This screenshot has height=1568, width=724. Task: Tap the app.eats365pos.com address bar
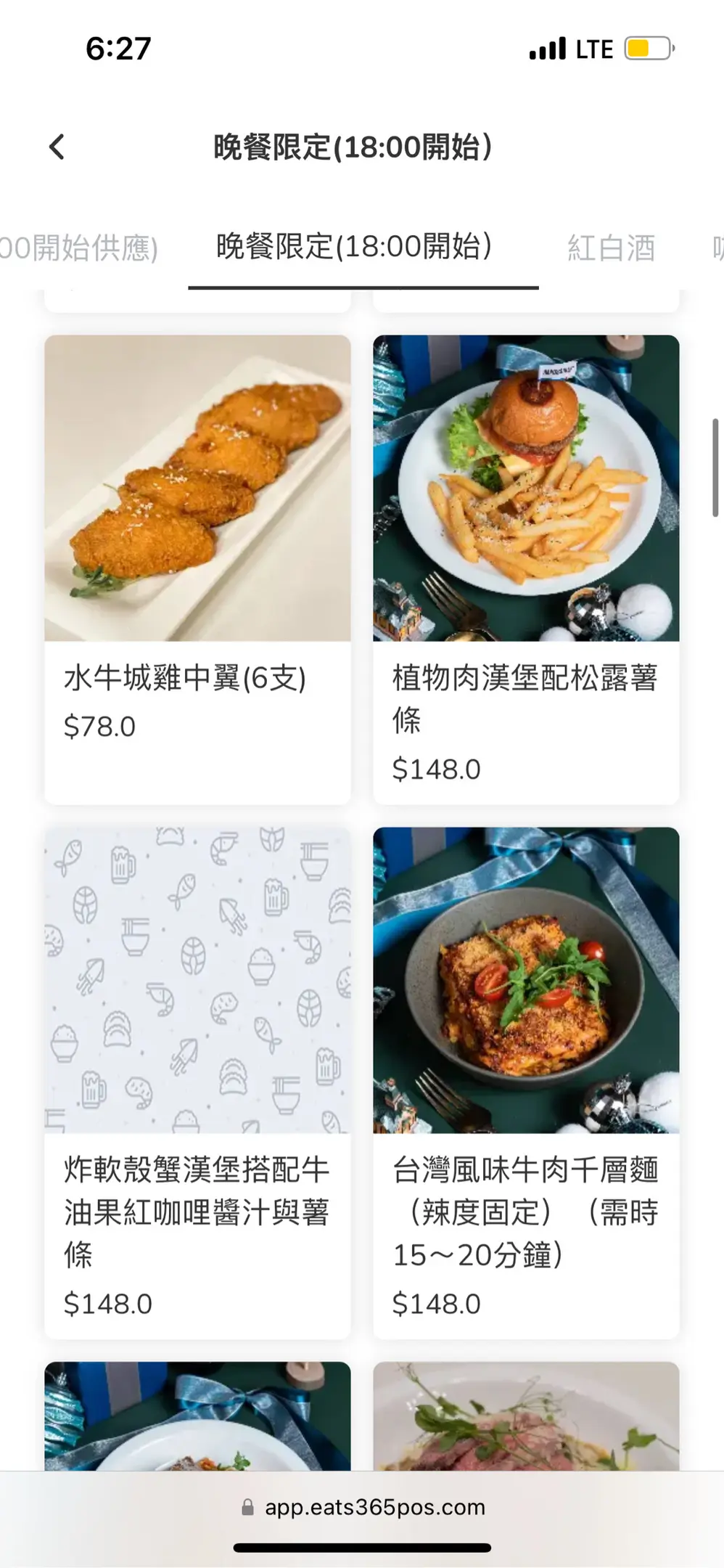[x=363, y=1508]
